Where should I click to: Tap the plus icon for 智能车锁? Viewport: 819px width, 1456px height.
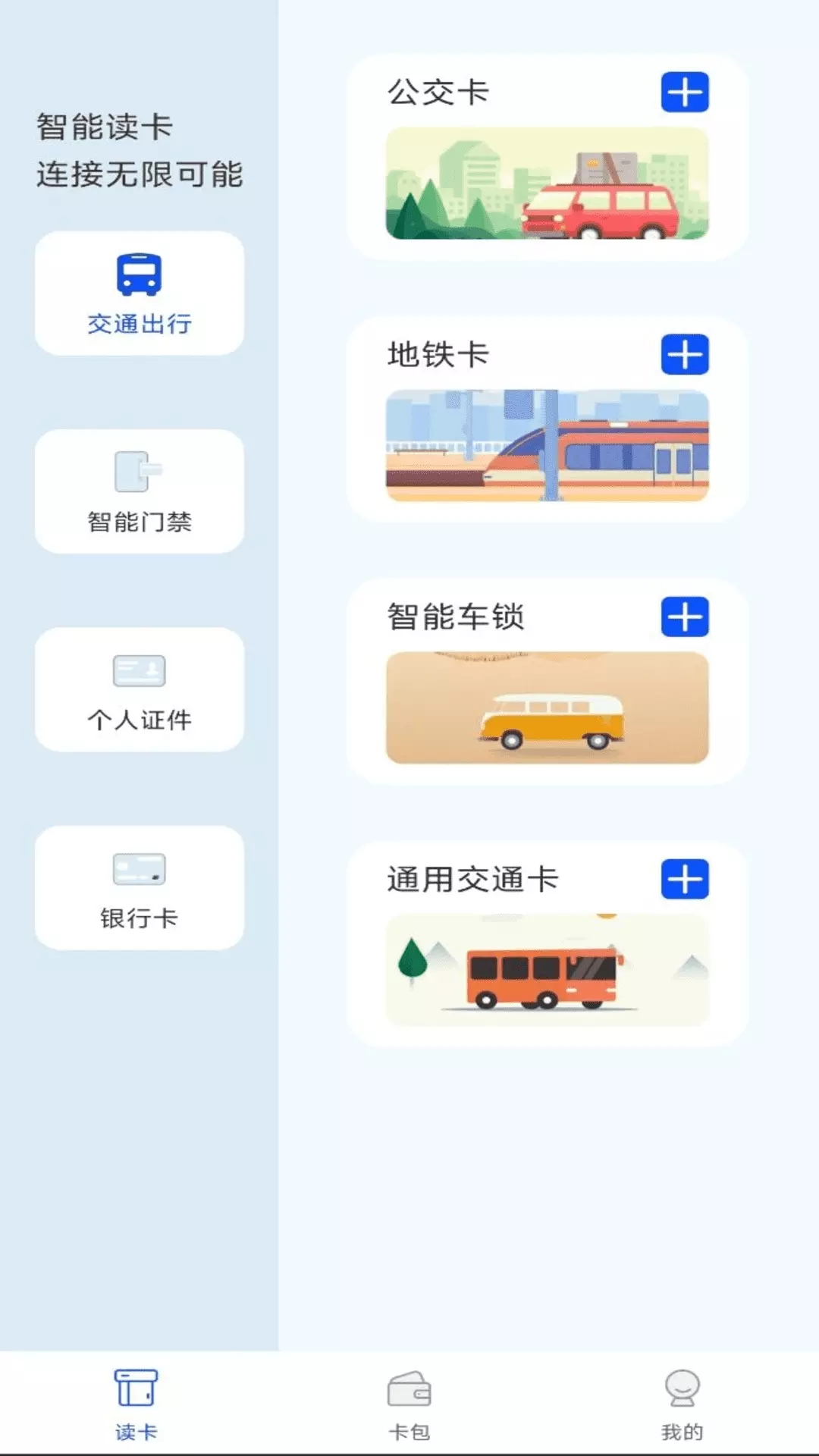click(685, 617)
